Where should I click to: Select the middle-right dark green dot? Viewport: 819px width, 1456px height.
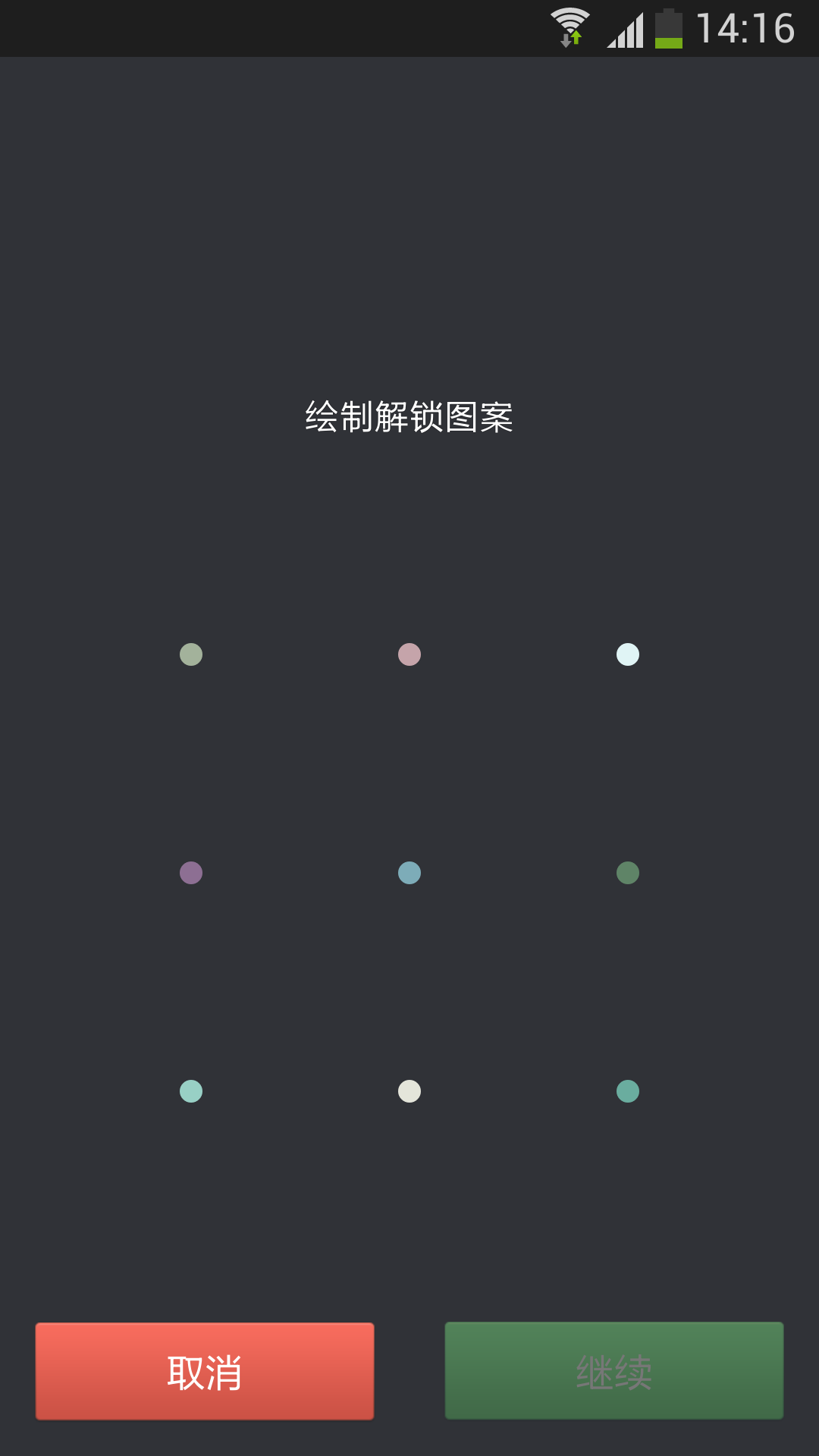(x=628, y=873)
